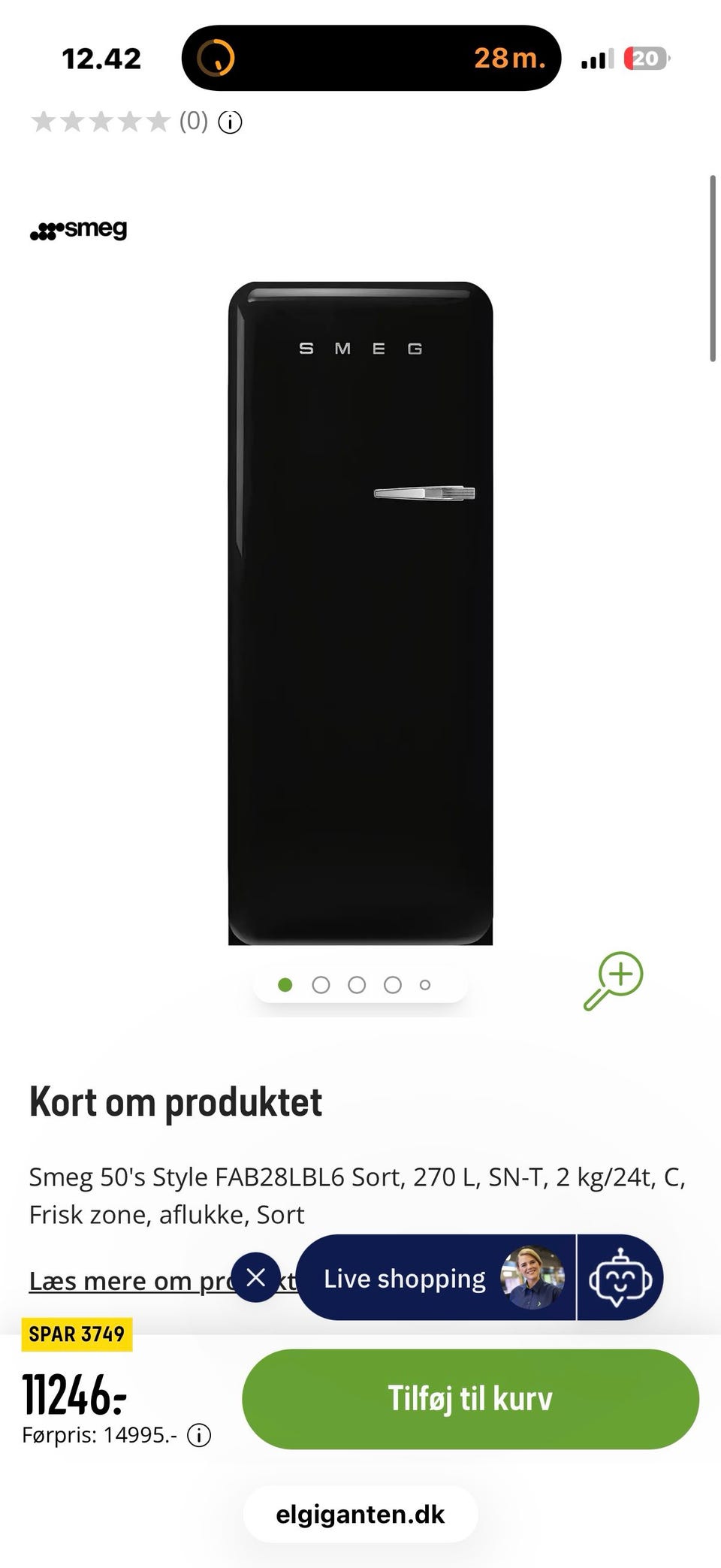721x1568 pixels.
Task: Show info about the Førpris price
Action: pos(199,1436)
